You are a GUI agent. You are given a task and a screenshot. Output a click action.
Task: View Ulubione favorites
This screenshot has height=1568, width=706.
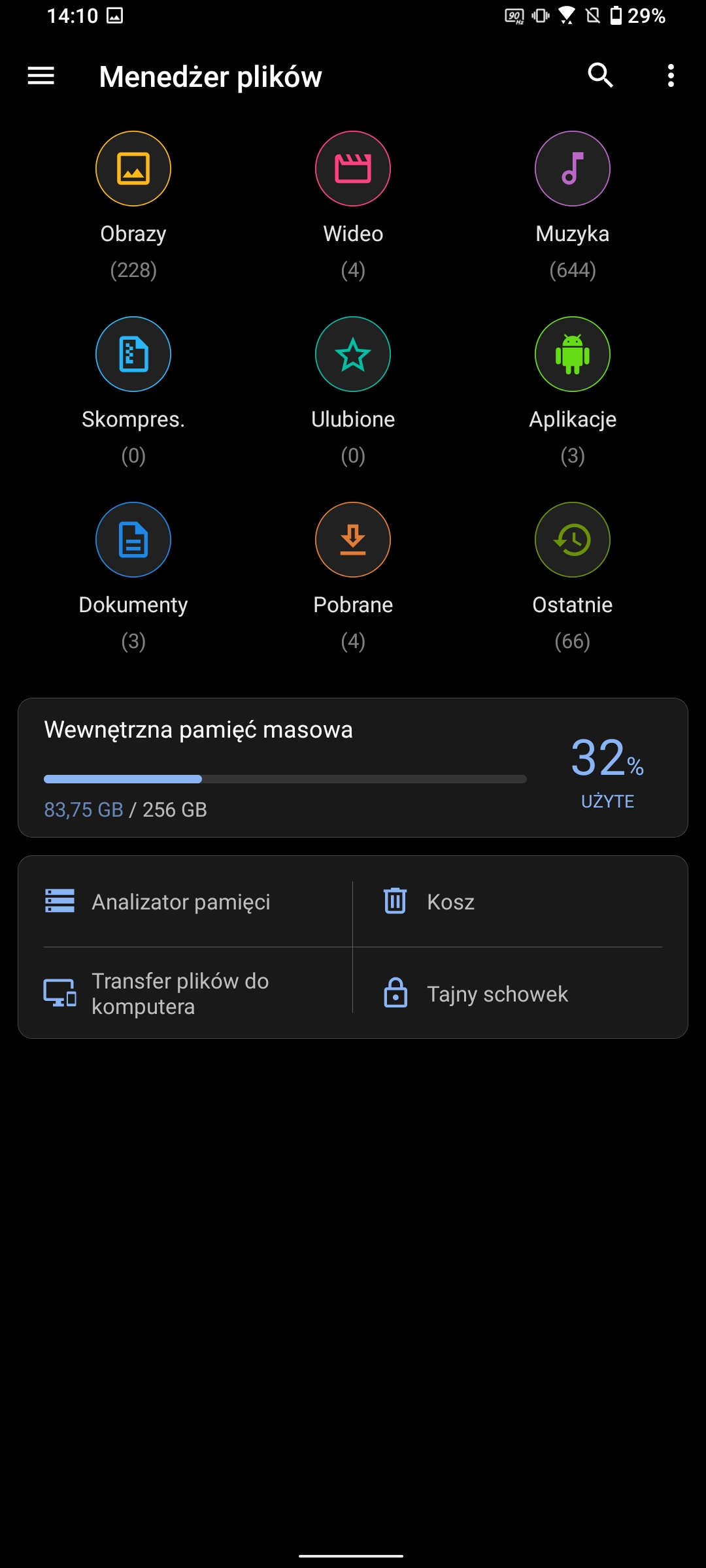pos(353,355)
